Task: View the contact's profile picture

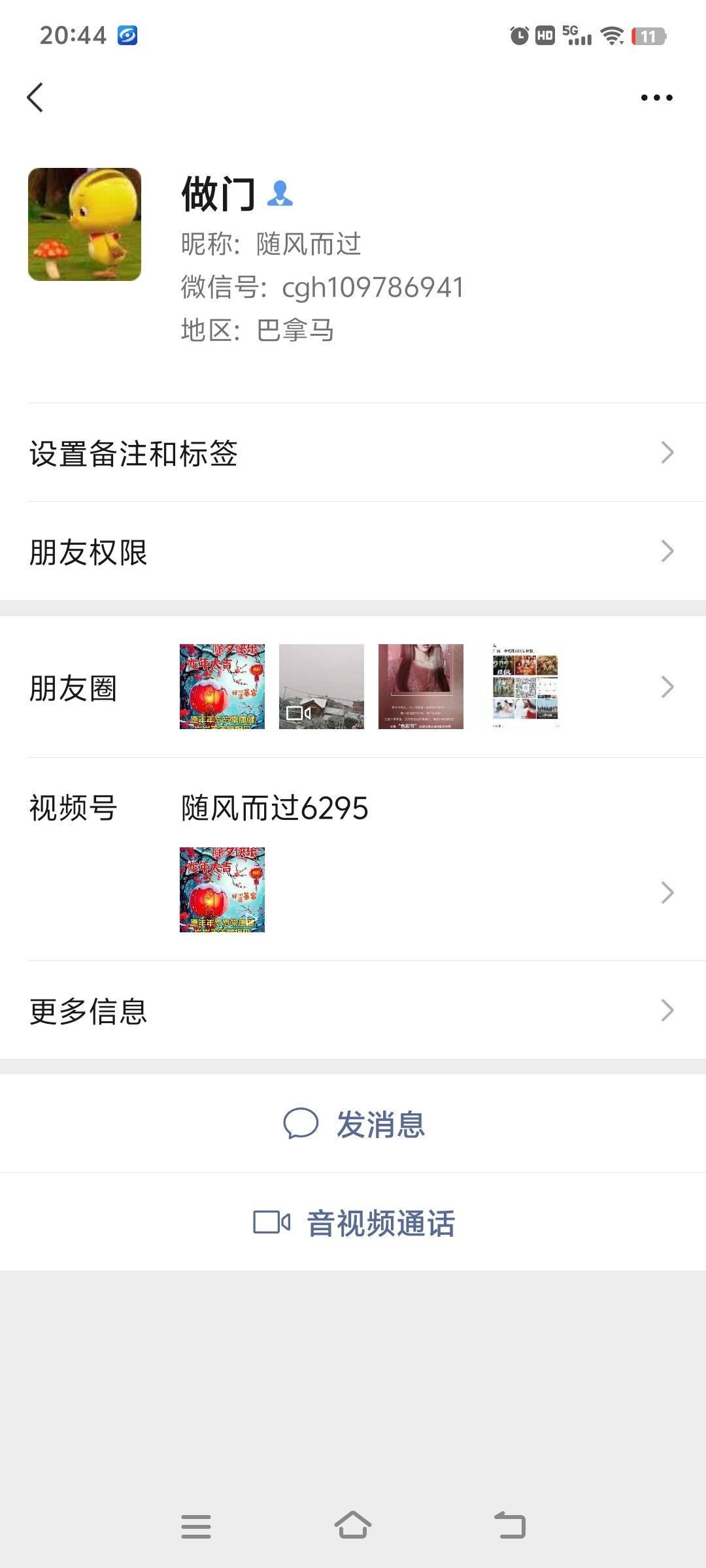Action: click(84, 225)
